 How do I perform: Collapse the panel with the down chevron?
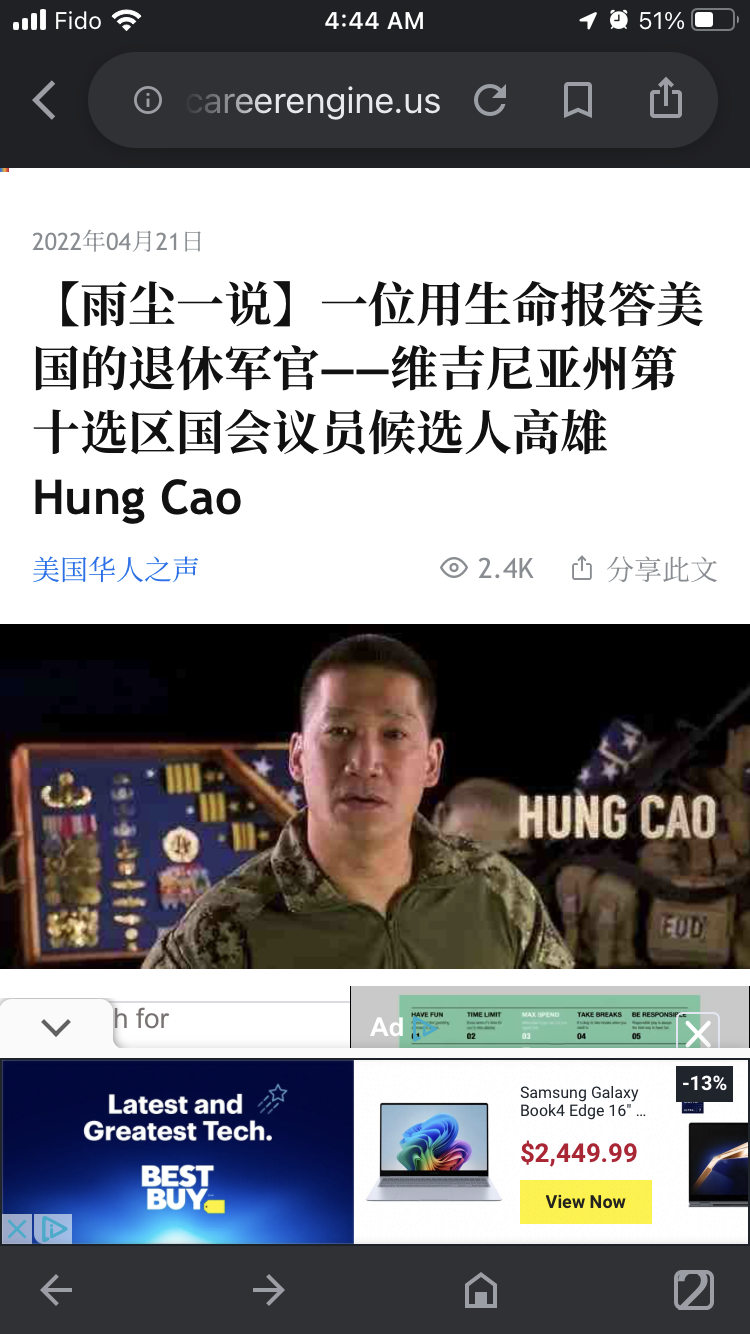[56, 1027]
